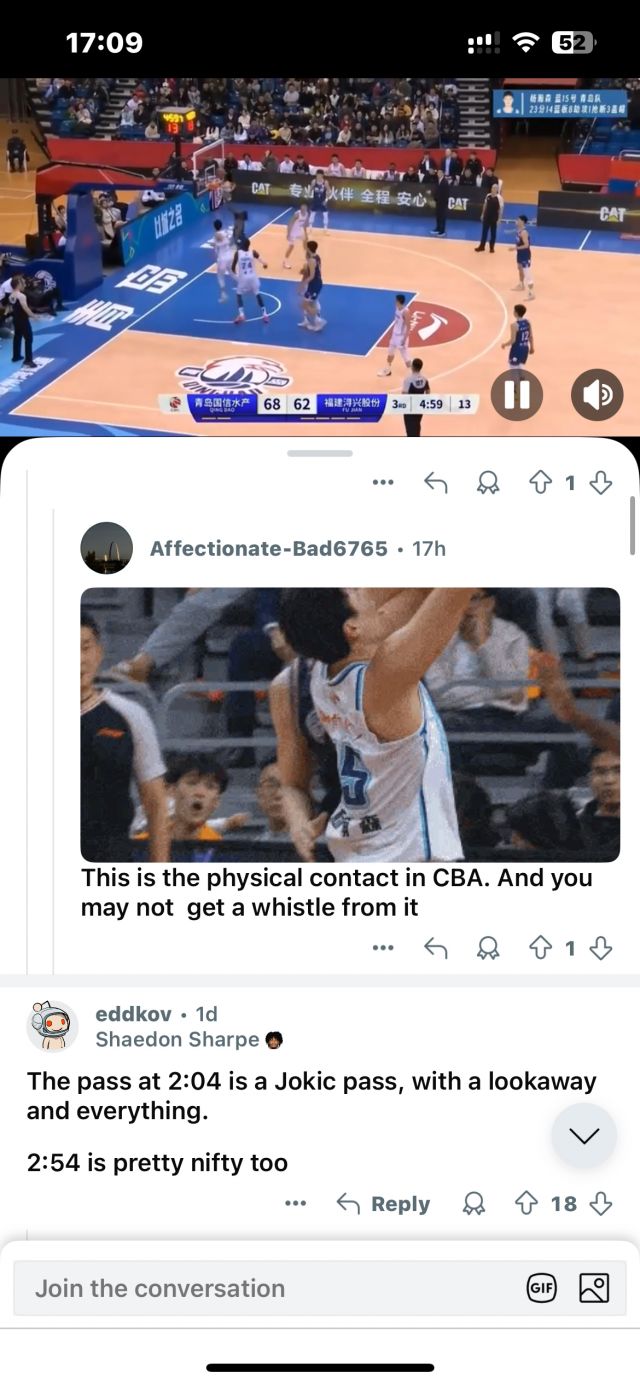Open more options on eddkov's comment
Viewport: 640px width, 1385px height.
click(295, 1204)
